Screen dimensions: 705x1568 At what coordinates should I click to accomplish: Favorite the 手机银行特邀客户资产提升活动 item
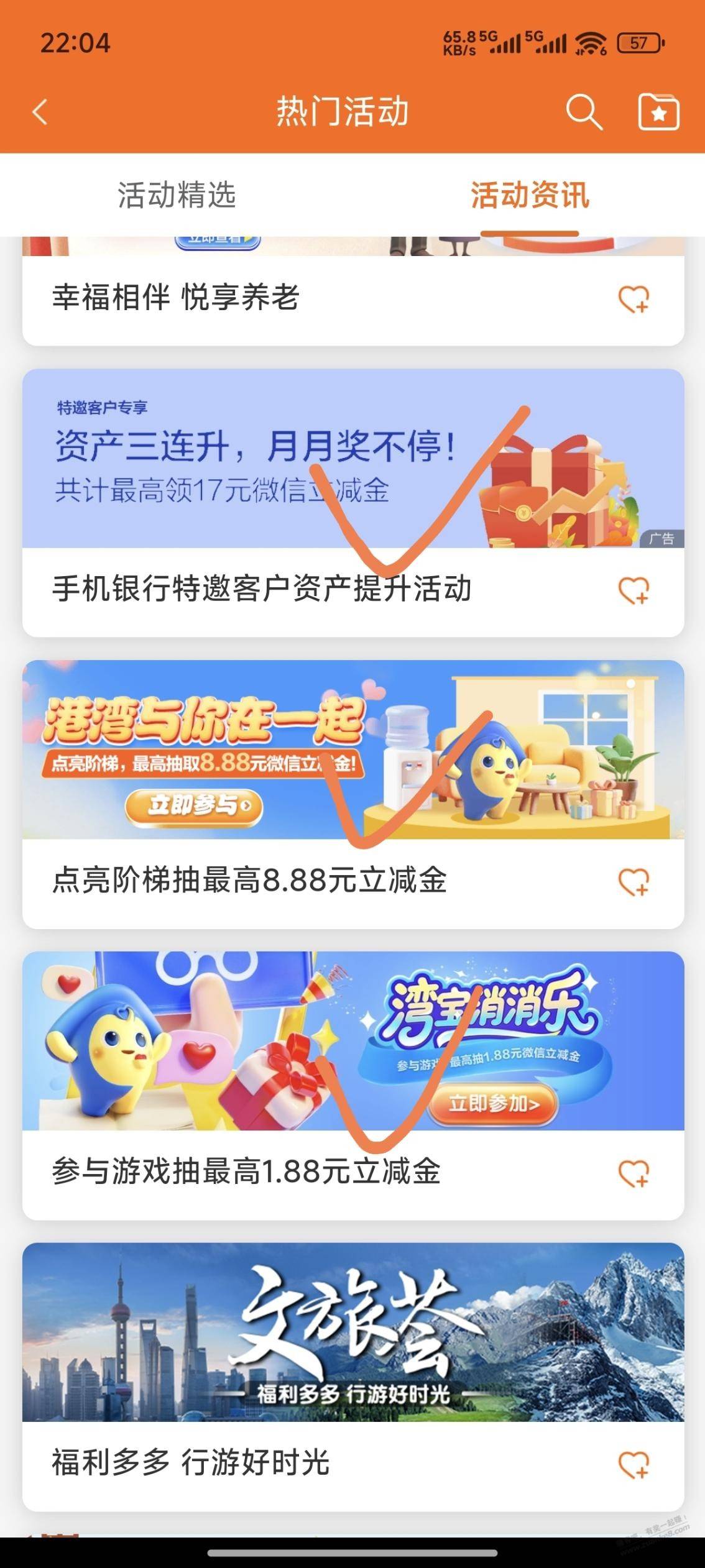634,590
